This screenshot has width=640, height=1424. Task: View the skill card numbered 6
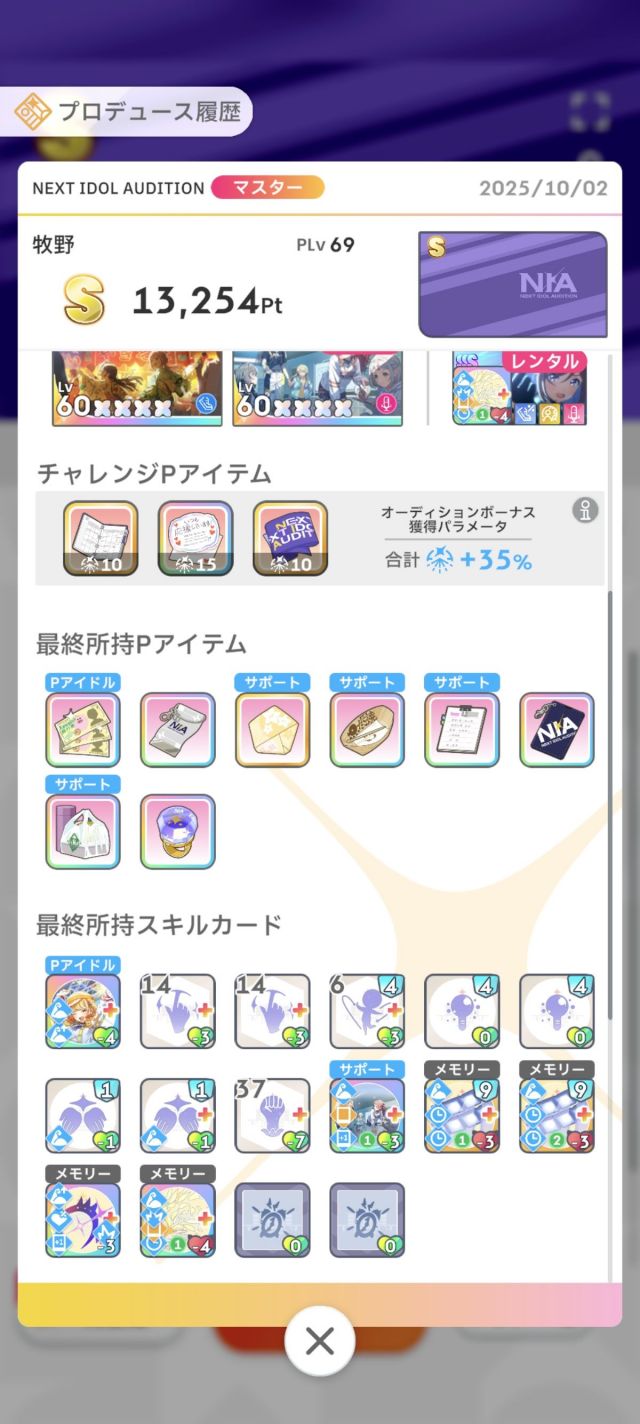[x=367, y=1011]
